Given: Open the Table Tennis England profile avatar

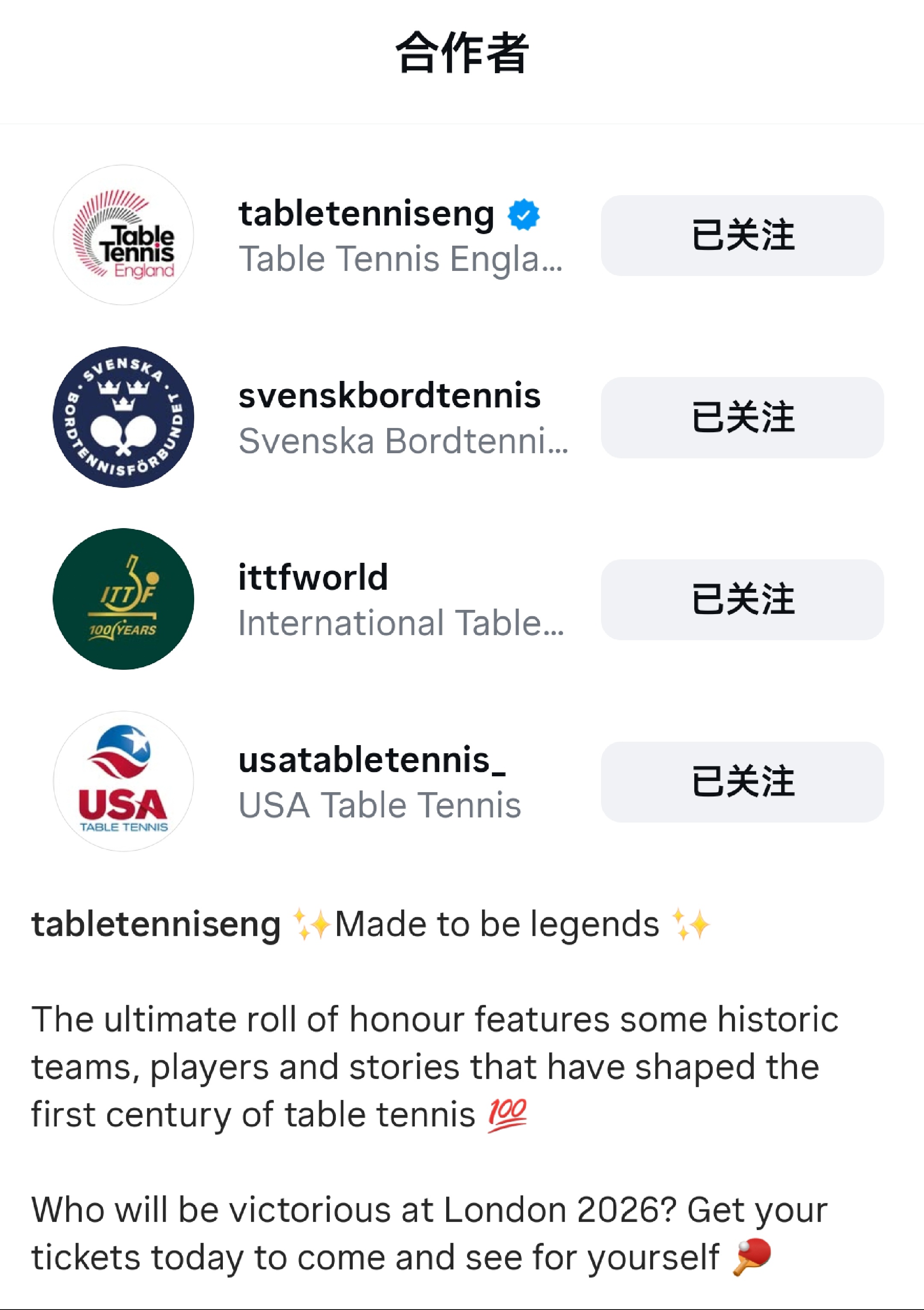Looking at the screenshot, I should click(125, 235).
